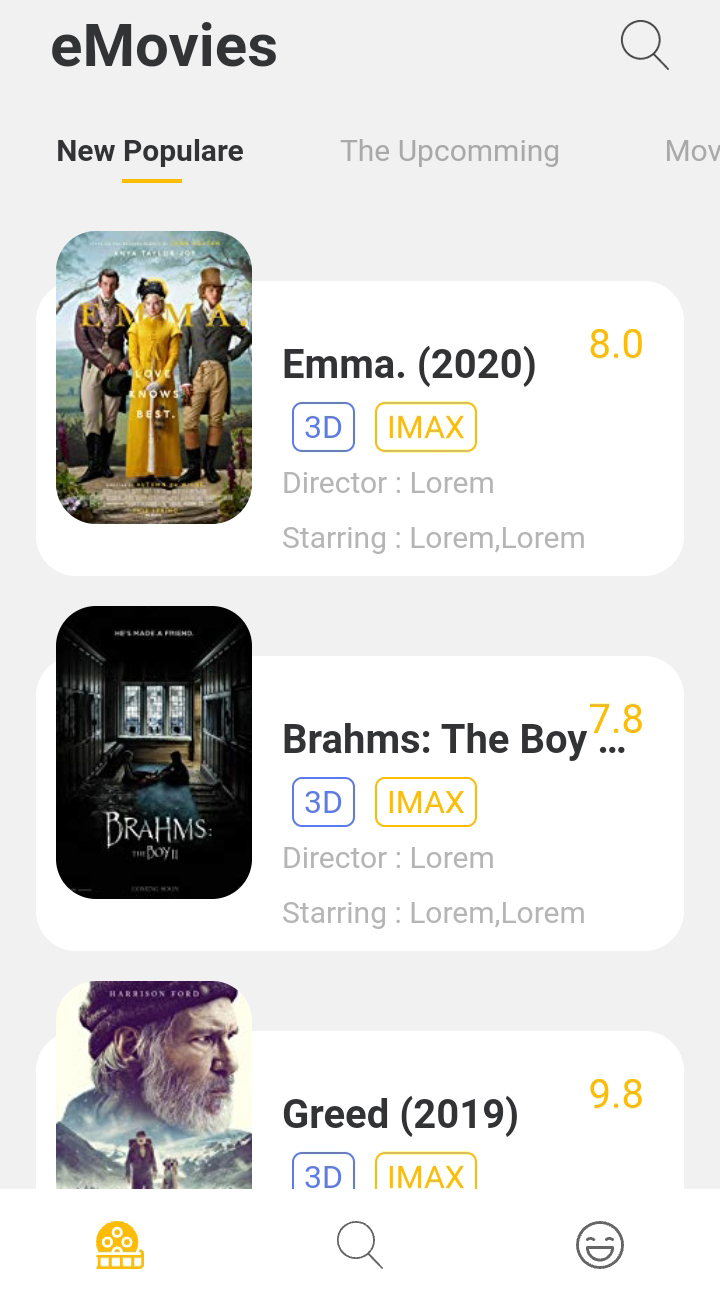Tap the search icon in the bottom bar
The height and width of the screenshot is (1301, 720).
point(359,1244)
